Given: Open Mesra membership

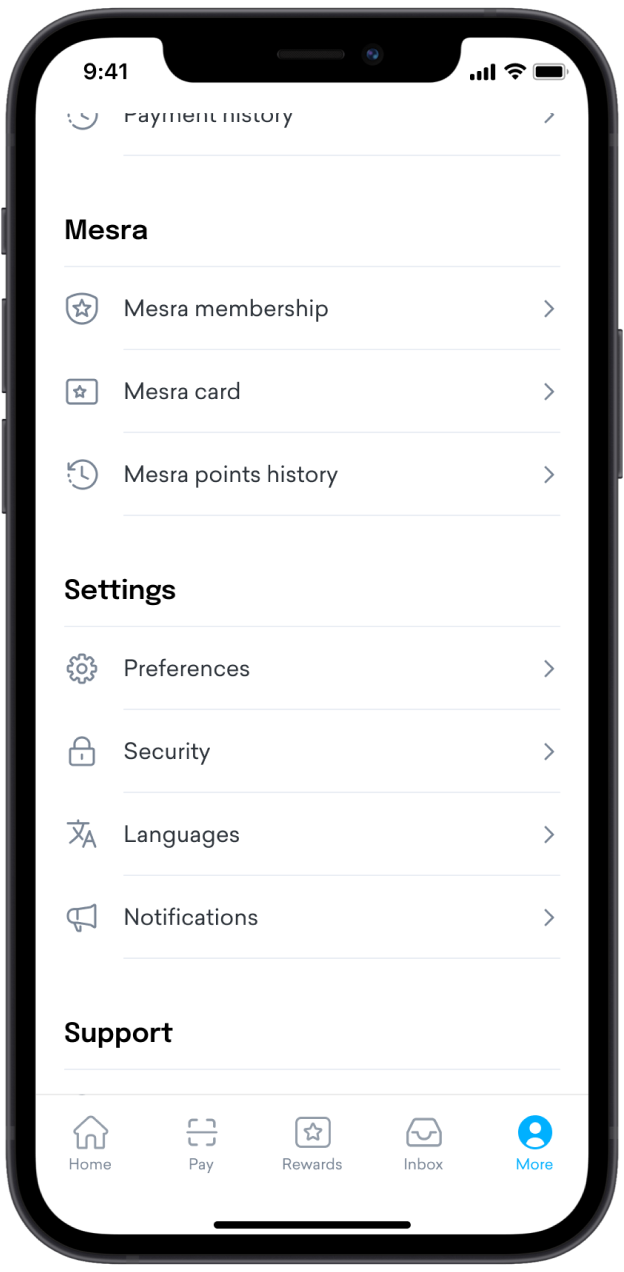Looking at the screenshot, I should tap(310, 309).
